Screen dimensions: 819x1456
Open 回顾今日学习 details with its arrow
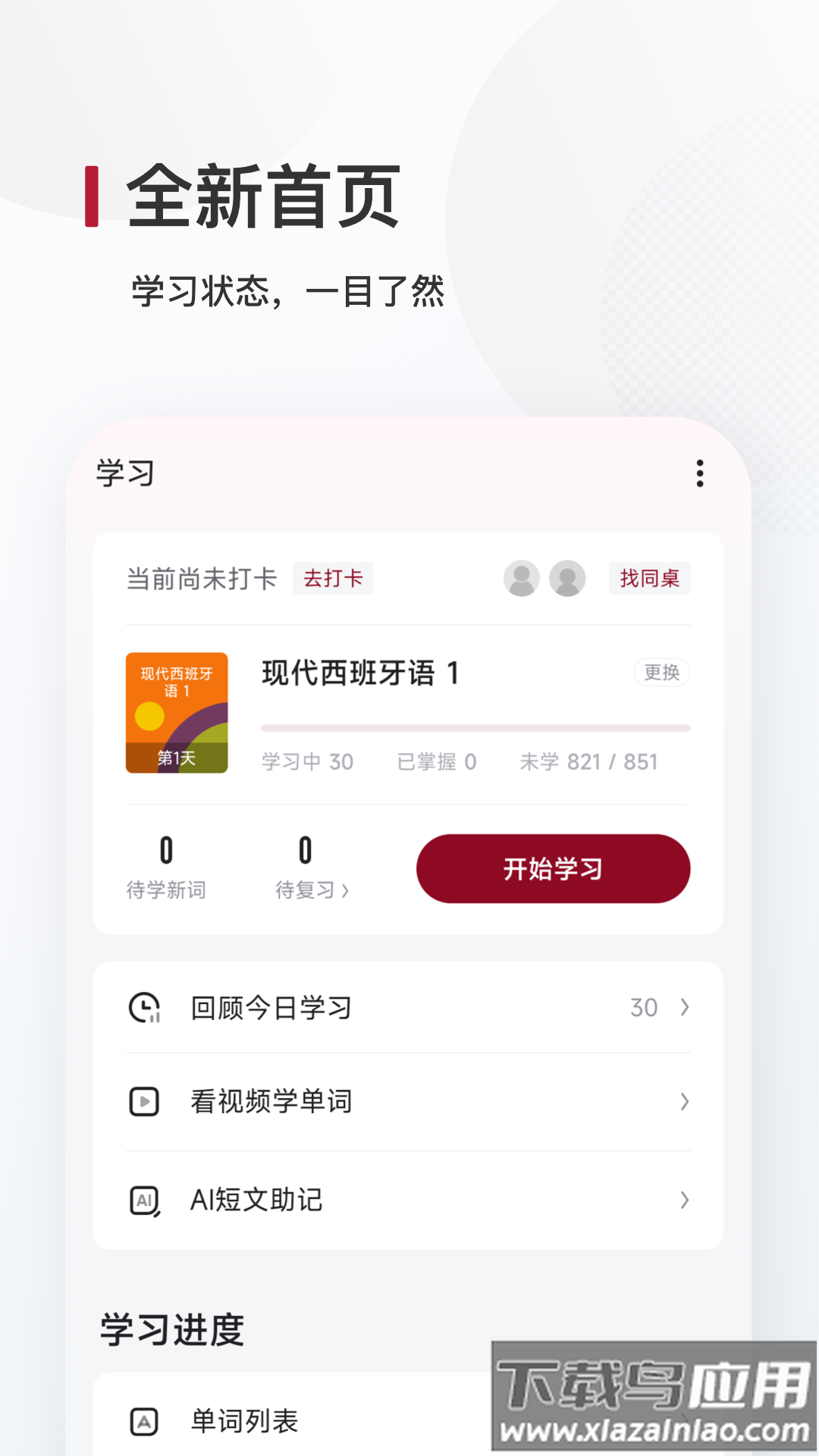tap(685, 1007)
